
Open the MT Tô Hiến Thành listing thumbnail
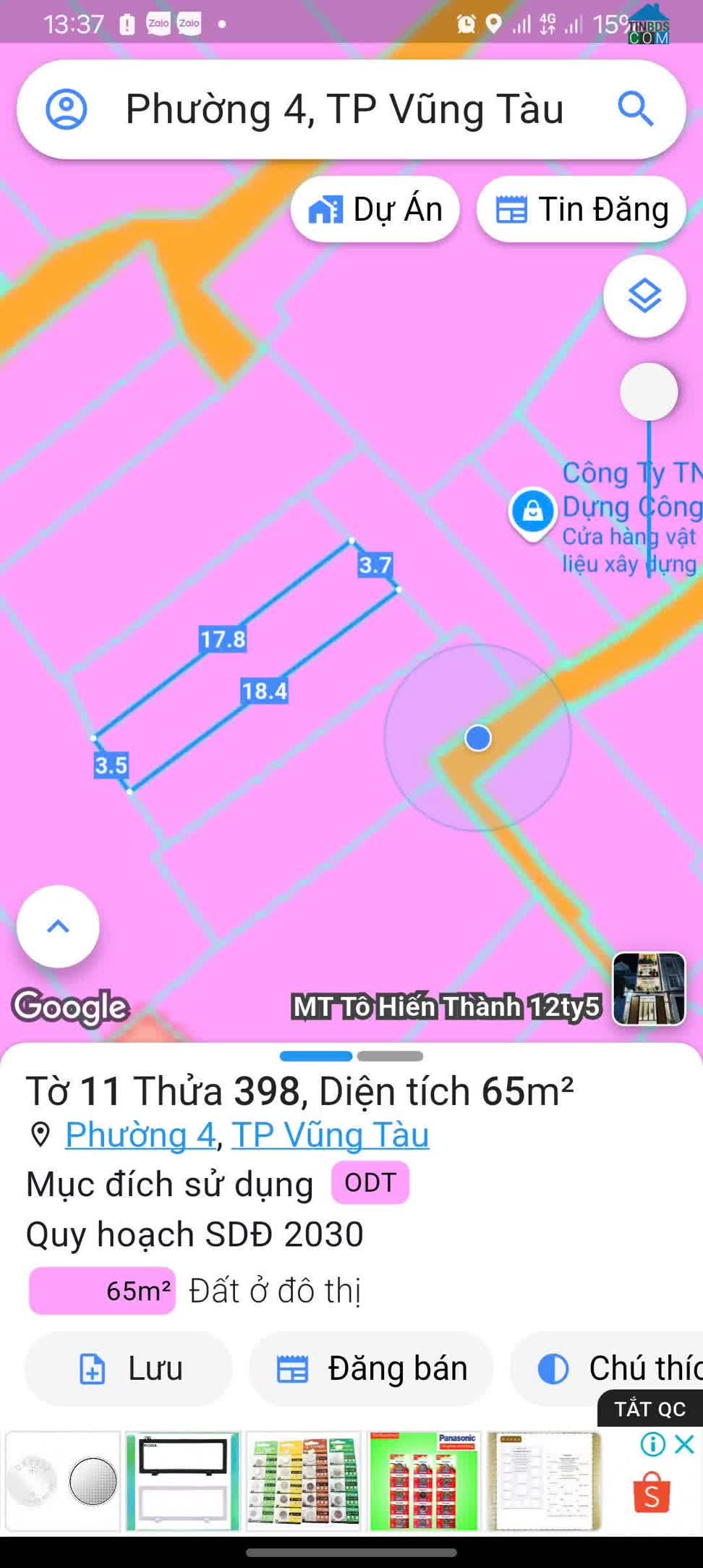pyautogui.click(x=649, y=988)
